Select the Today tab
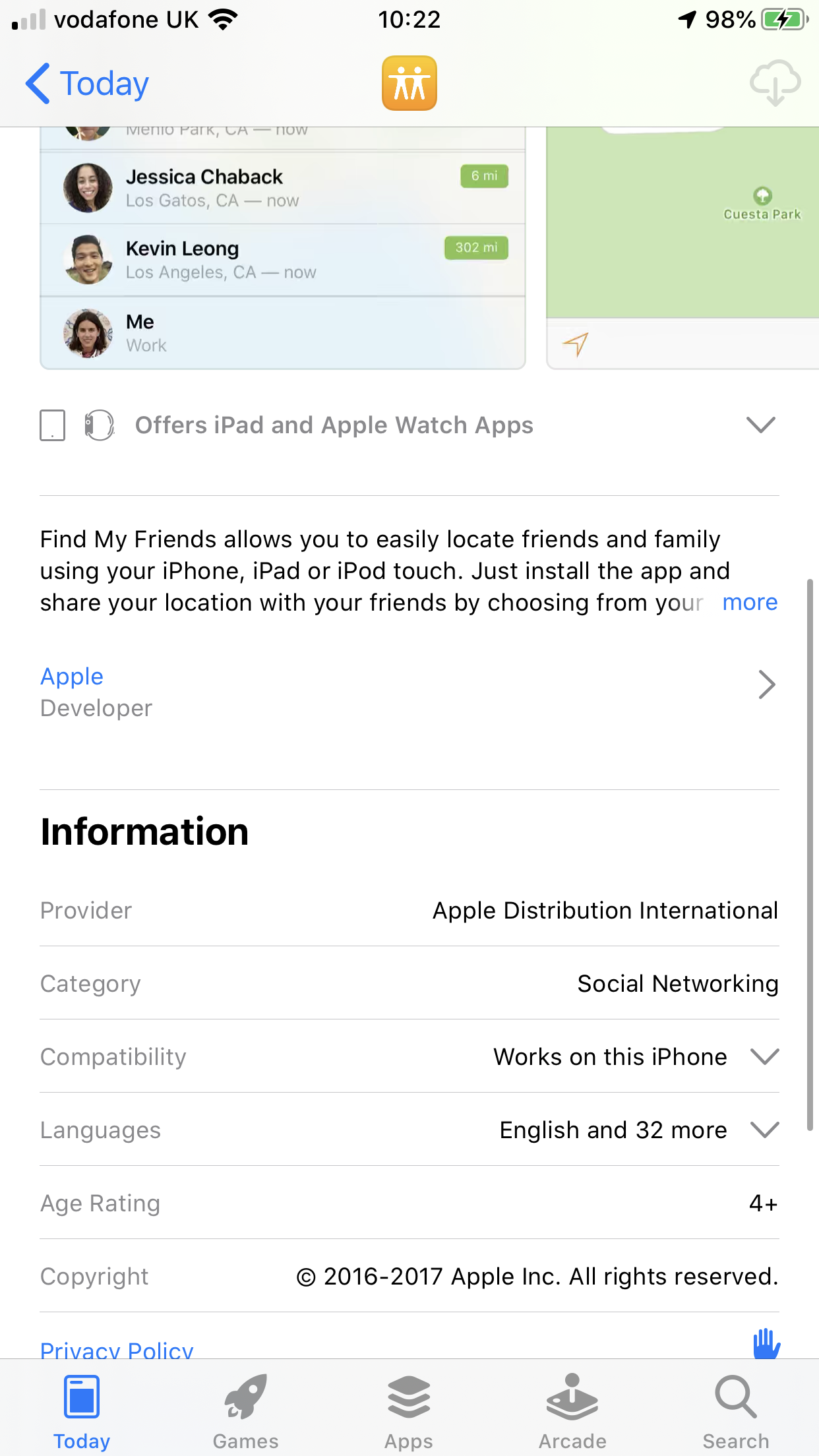Image resolution: width=819 pixels, height=1456 pixels. click(82, 1412)
